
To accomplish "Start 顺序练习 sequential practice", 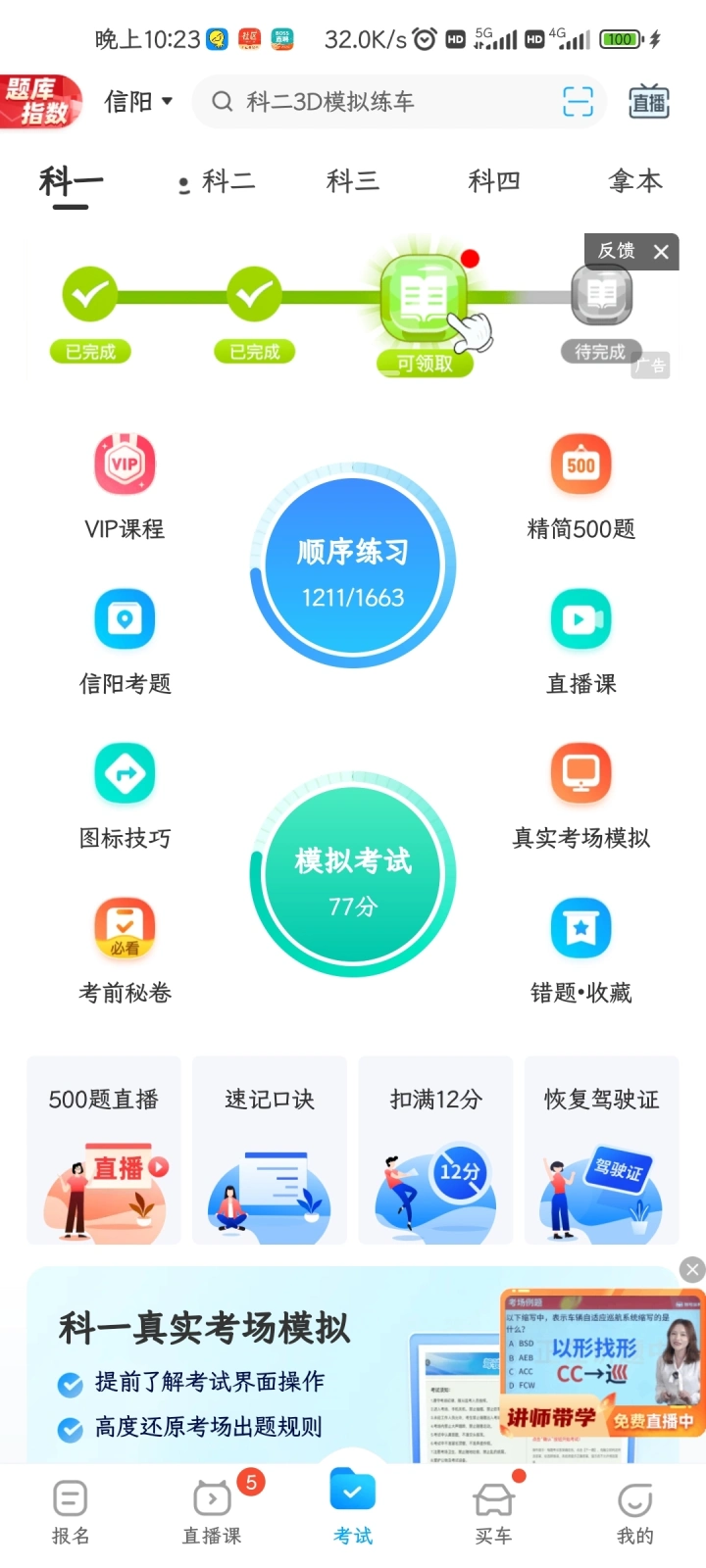I will [x=353, y=566].
